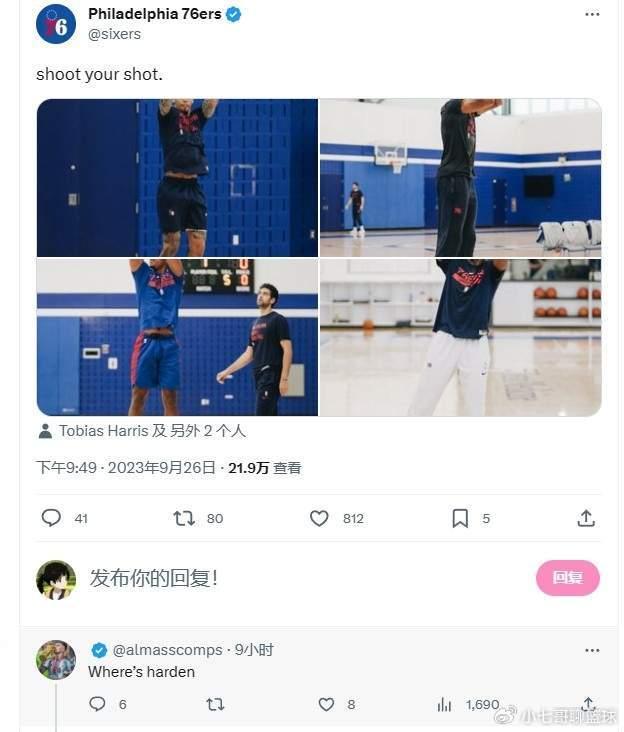Retweet the Sixers post (80 retweets)
This screenshot has height=732, width=624.
(184, 518)
